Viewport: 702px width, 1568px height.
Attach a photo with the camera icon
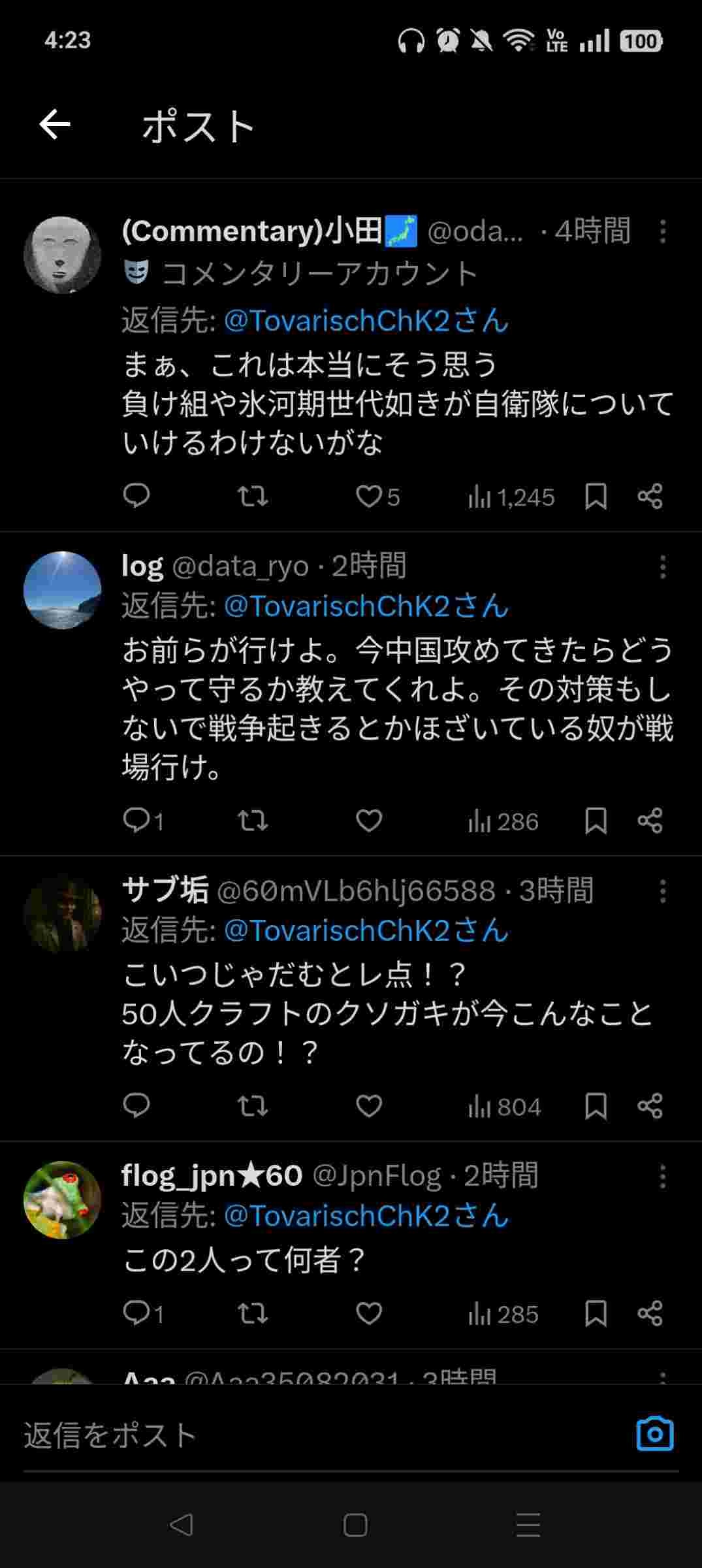coord(654,1434)
